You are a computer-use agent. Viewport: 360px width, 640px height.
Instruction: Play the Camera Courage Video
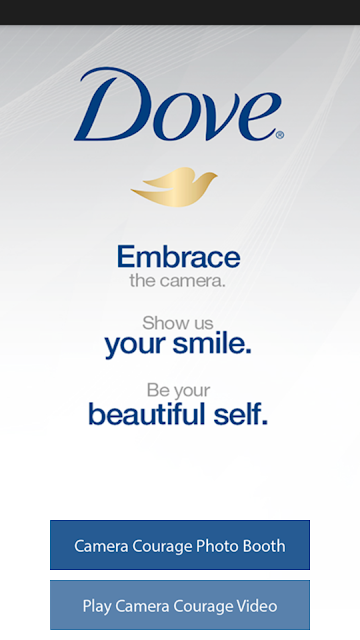(x=180, y=605)
